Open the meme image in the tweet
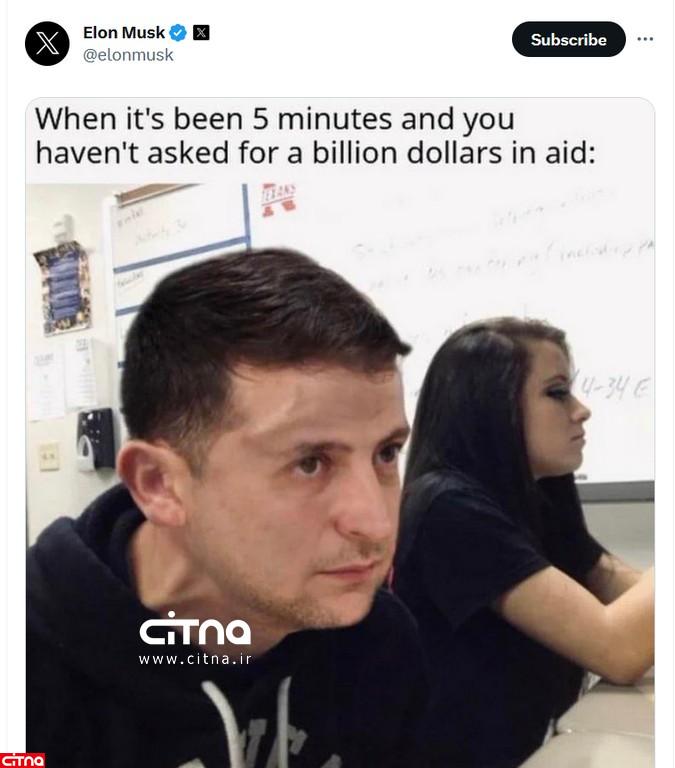Viewport: 675px width, 768px height. point(340,430)
